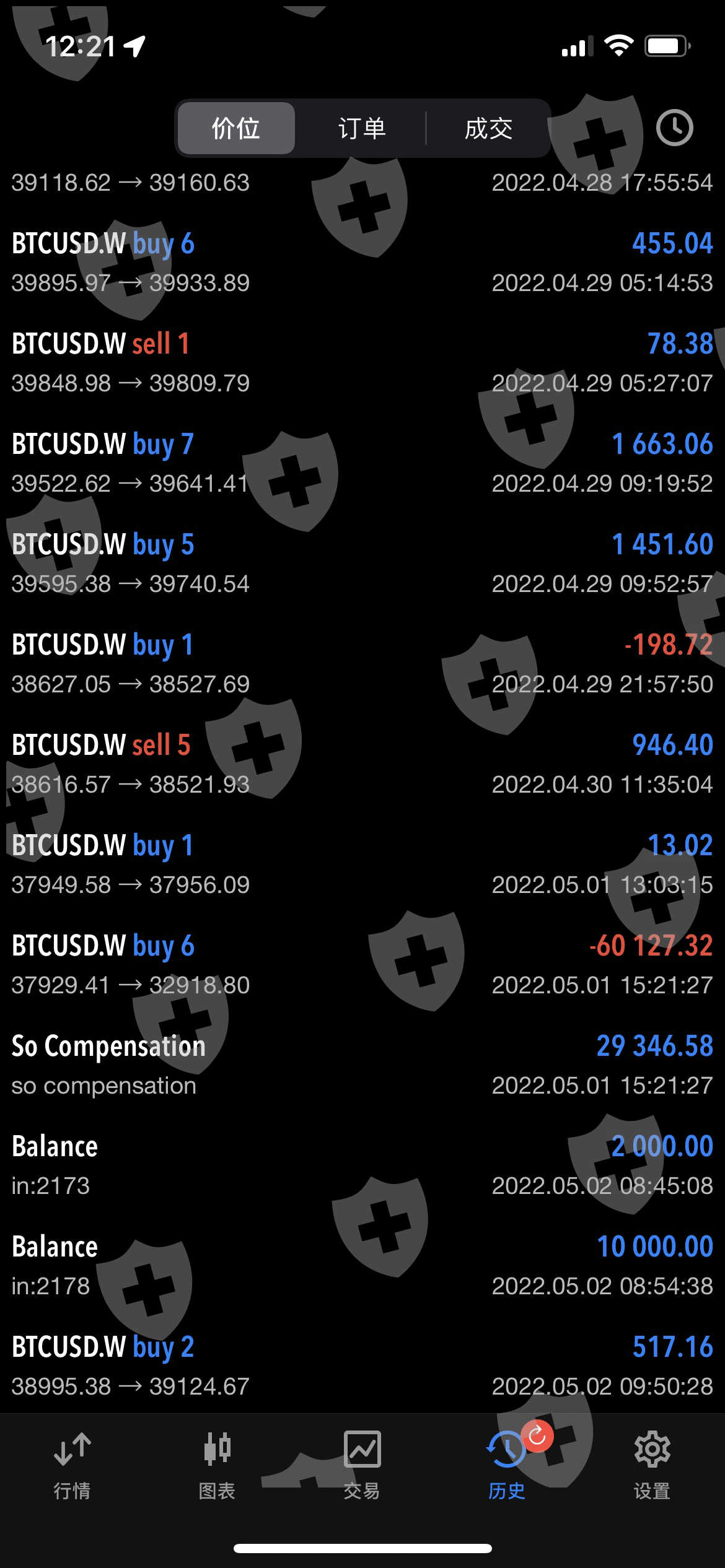Tap the So Compensation entry
725x1568 pixels.
[362, 1065]
